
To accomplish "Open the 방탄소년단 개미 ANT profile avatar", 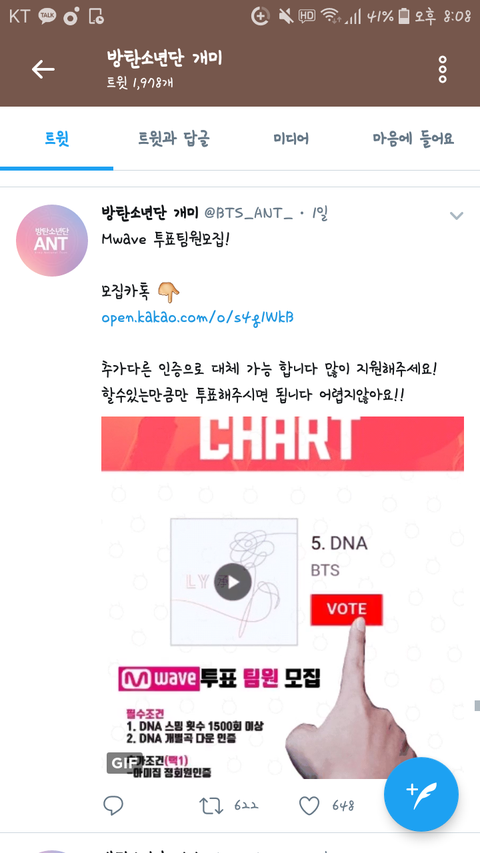I will (52, 240).
